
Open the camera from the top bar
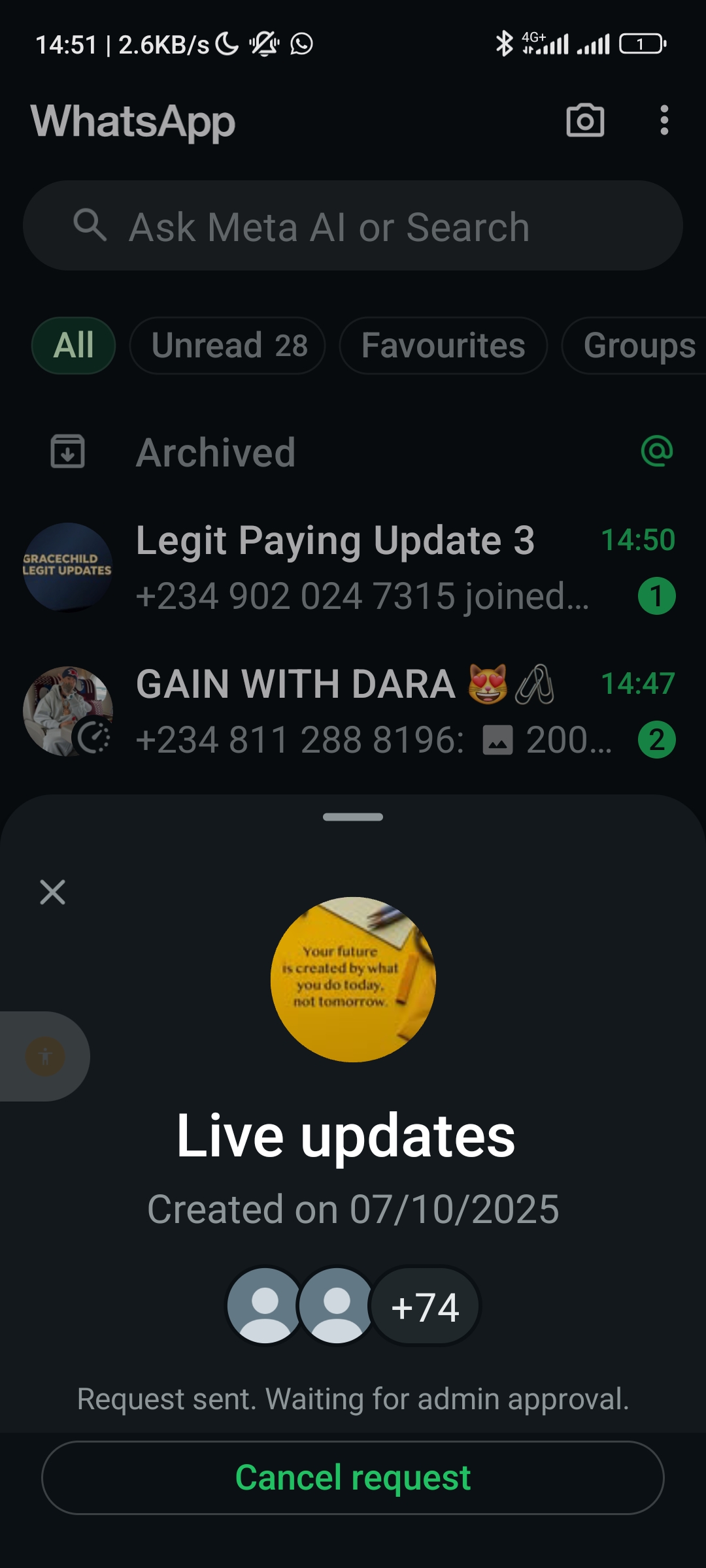585,120
